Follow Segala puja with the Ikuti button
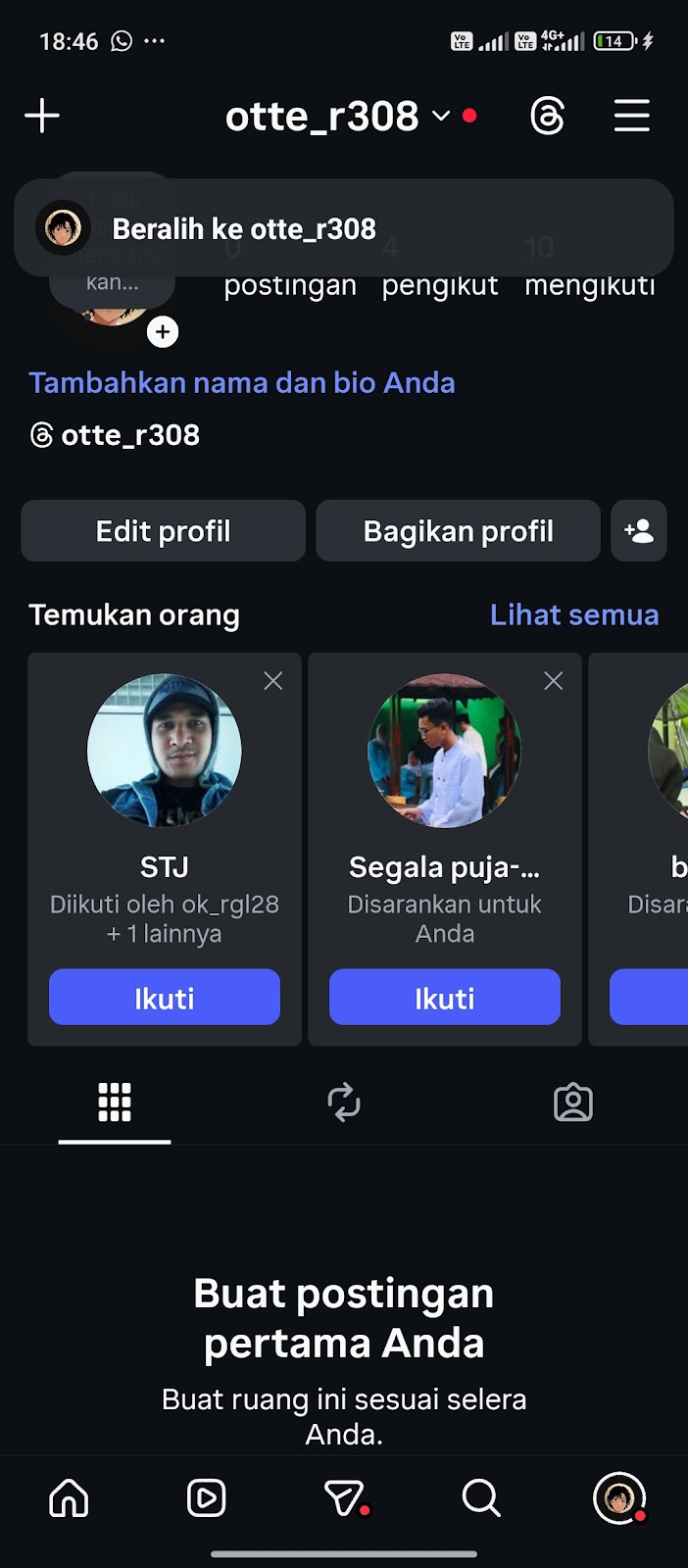This screenshot has width=688, height=1568. (x=445, y=998)
